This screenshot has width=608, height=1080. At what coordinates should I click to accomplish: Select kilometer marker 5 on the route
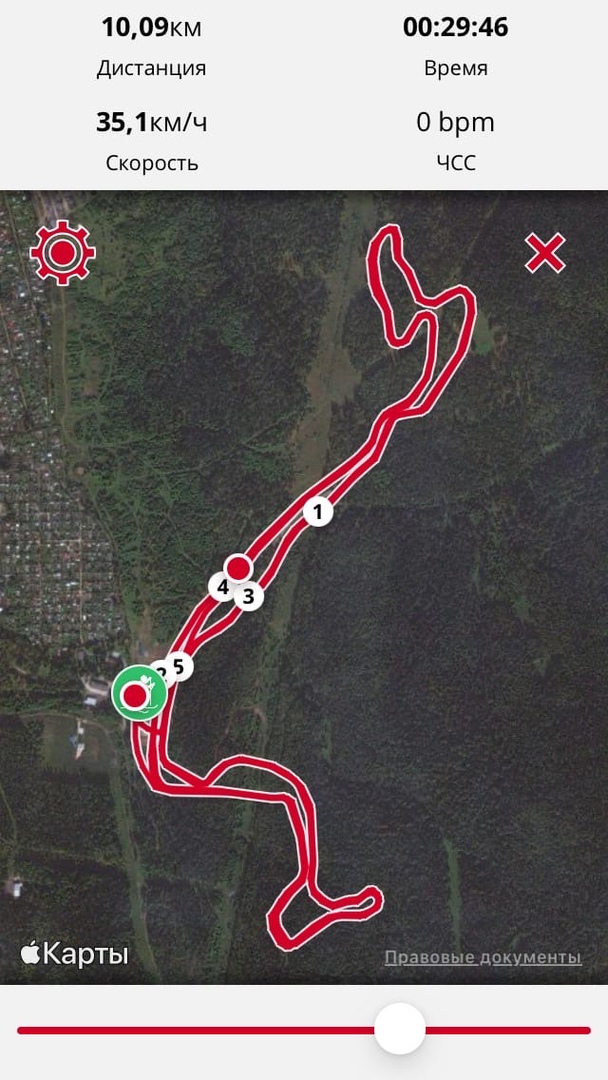pos(179,664)
